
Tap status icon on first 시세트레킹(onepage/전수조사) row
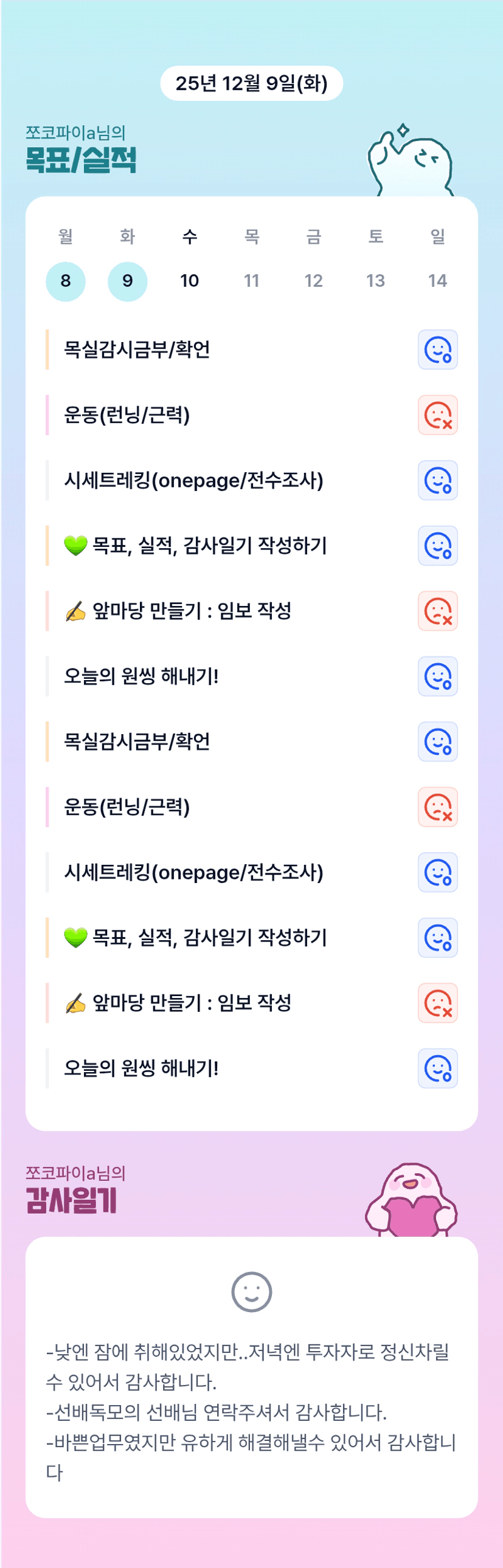[x=437, y=480]
